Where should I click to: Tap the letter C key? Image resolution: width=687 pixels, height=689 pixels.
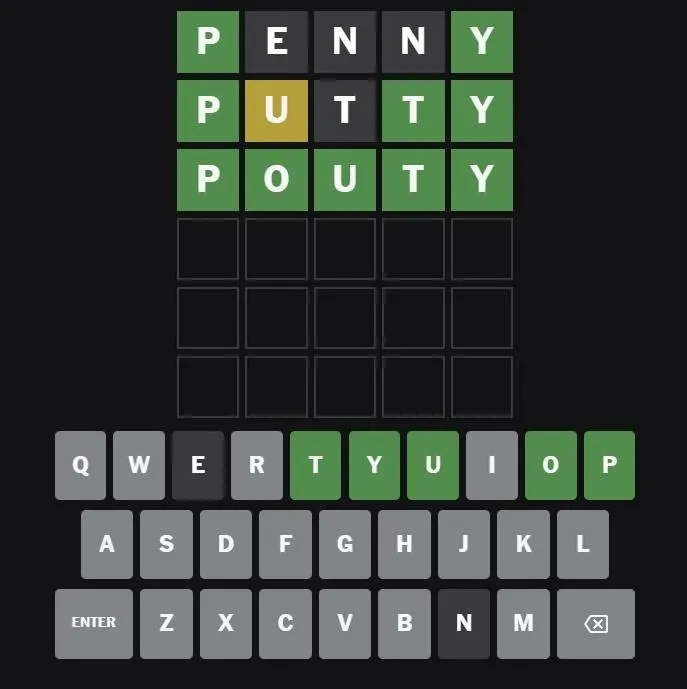(285, 623)
